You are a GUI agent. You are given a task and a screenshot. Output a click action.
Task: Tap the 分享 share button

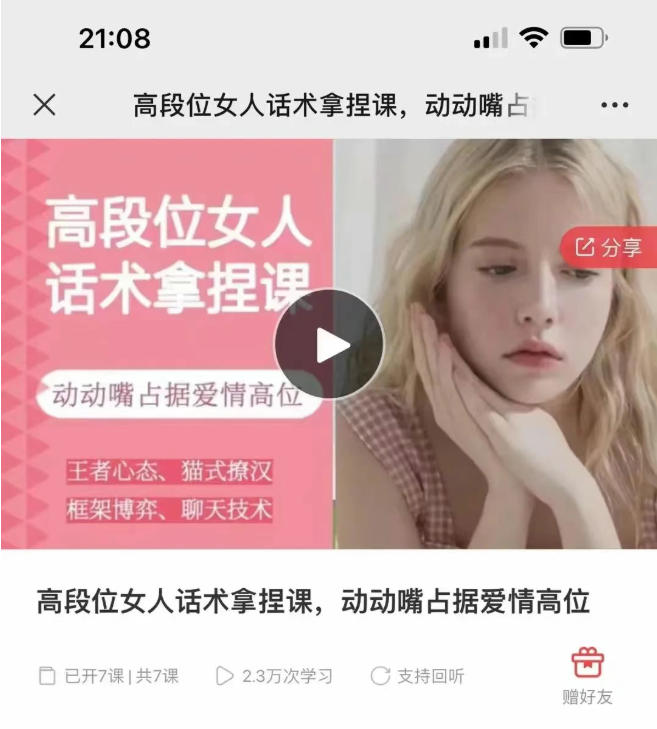click(609, 248)
